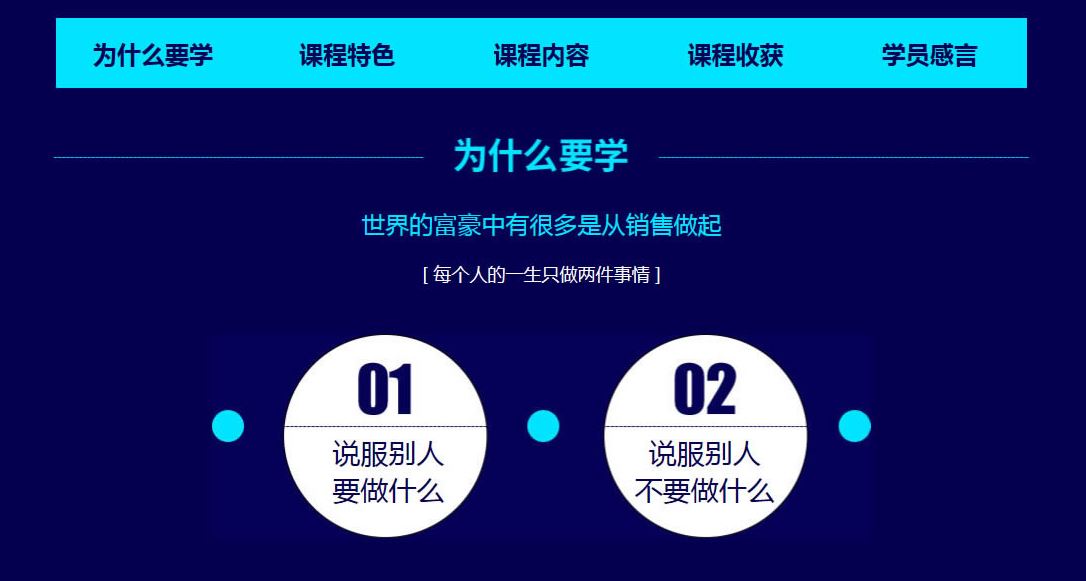Screen dimensions: 1086x581
Task: Jump to the 为什么要学 section
Action: tap(153, 55)
